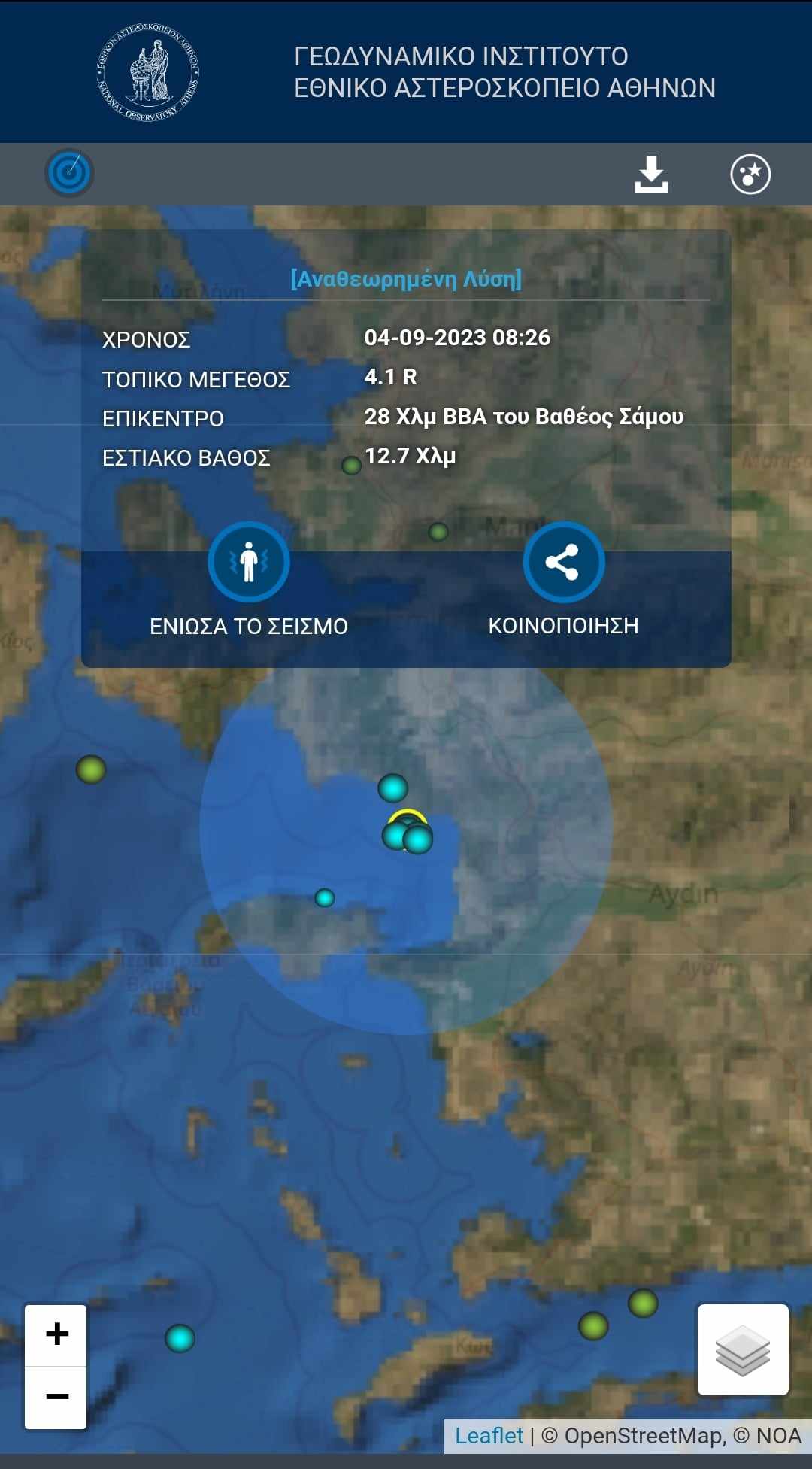812x1469 pixels.
Task: Select the cyan marker beside the zoom buttons
Action: pos(180,1338)
